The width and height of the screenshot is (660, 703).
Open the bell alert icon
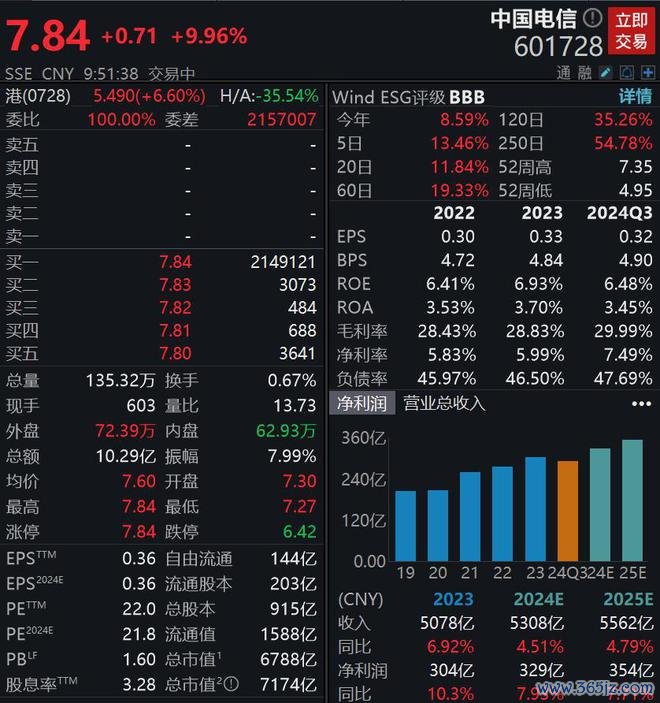click(x=625, y=72)
